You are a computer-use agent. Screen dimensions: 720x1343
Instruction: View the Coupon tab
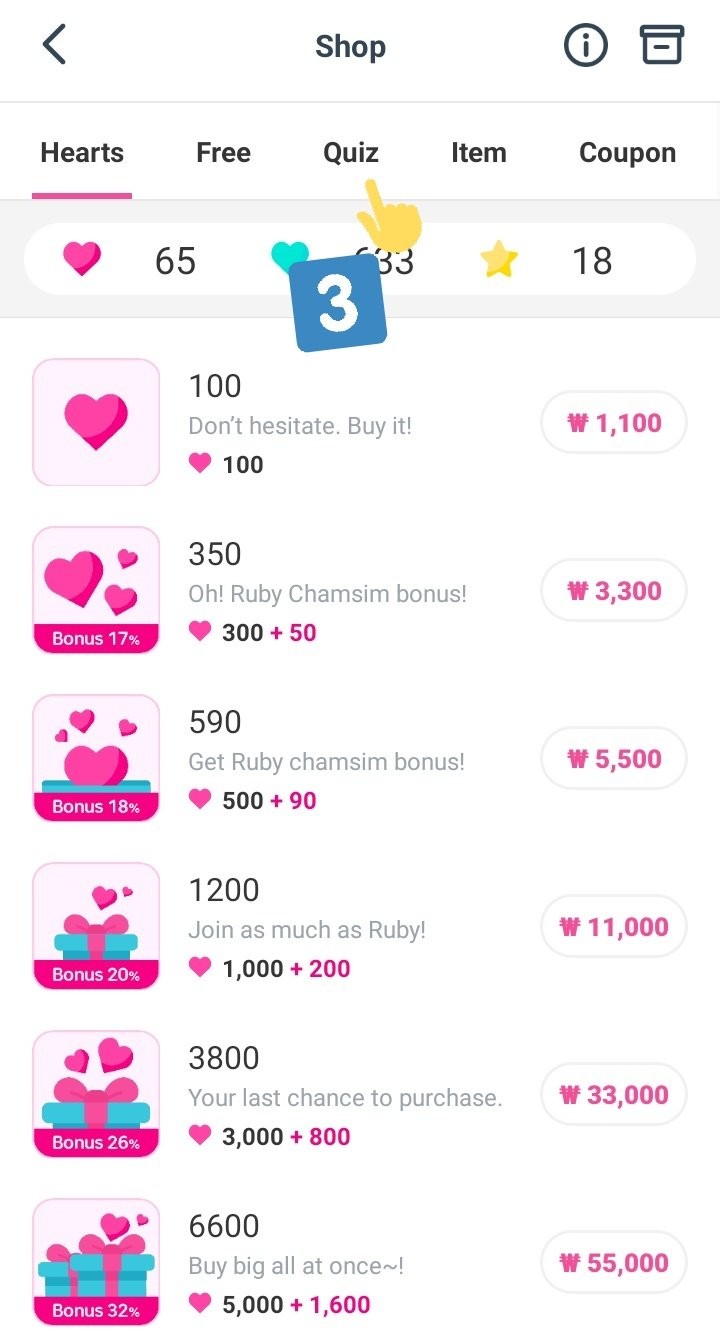coord(627,153)
